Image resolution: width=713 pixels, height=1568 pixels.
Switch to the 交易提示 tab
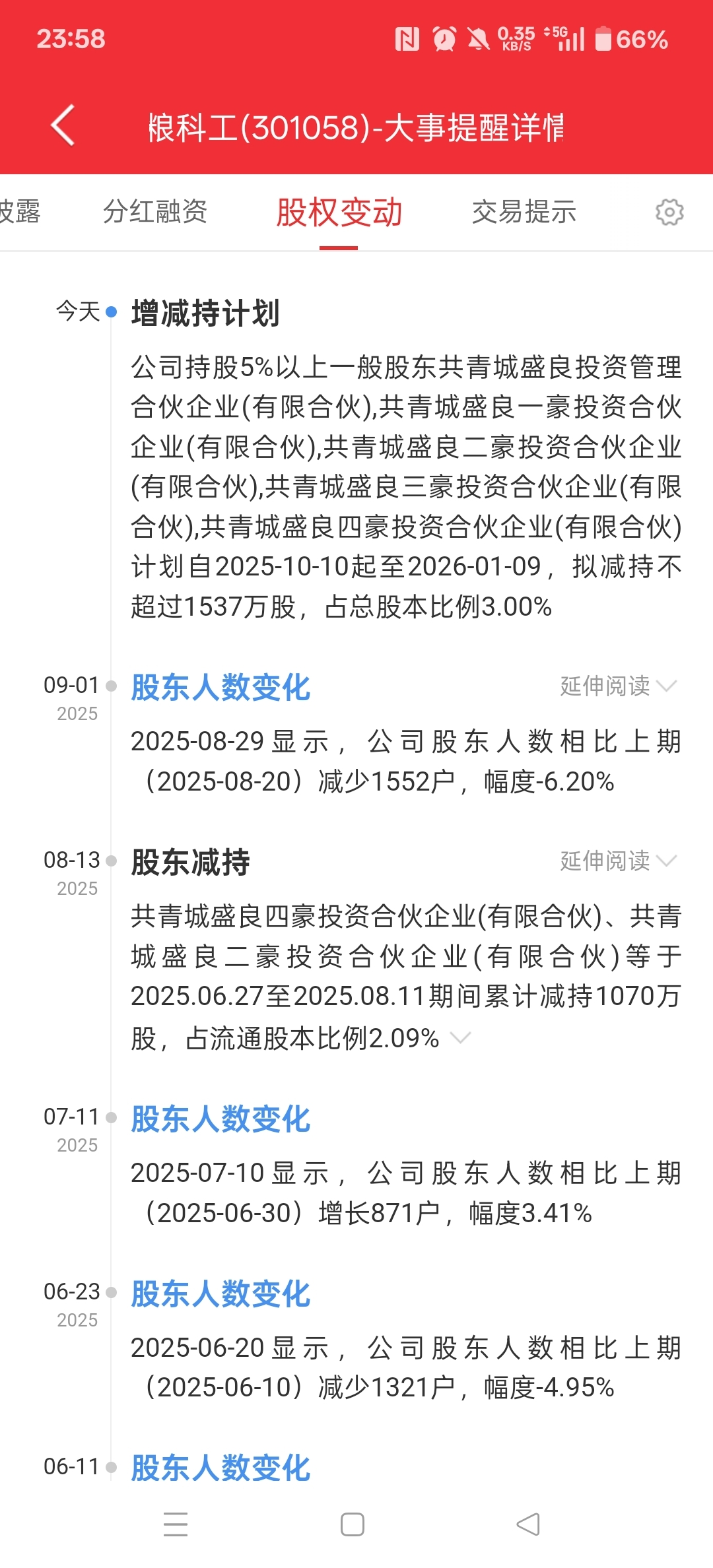(x=524, y=212)
